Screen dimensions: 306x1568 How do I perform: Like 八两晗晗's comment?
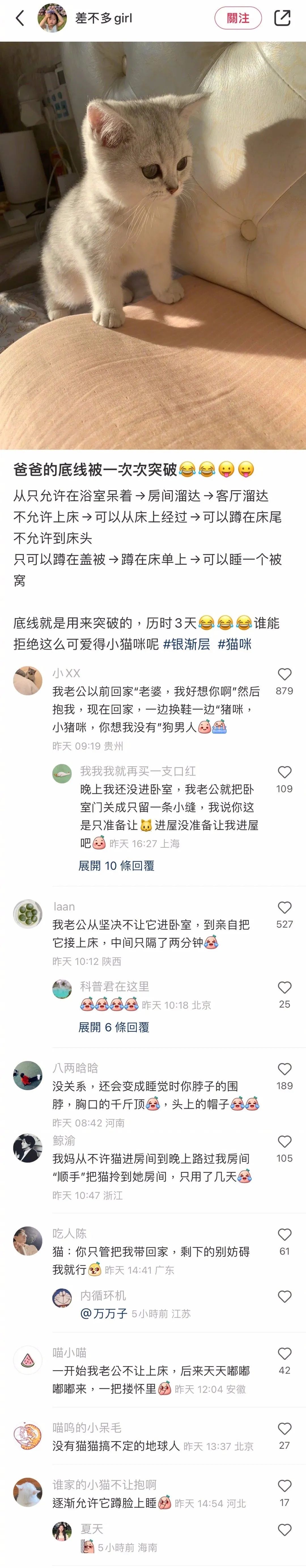pyautogui.click(x=284, y=1069)
